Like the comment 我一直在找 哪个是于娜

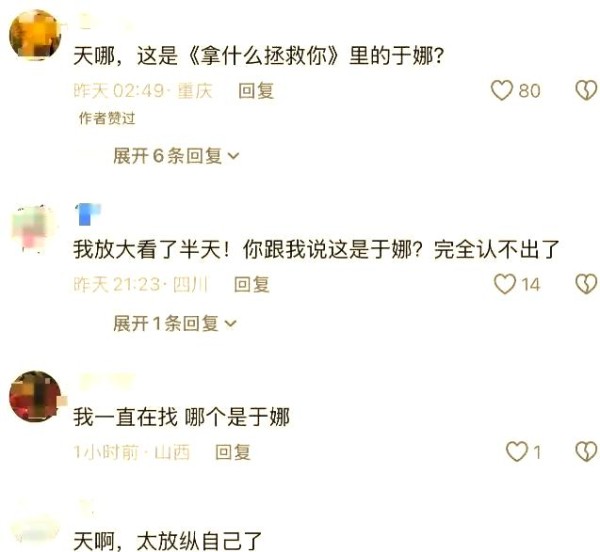516,452
